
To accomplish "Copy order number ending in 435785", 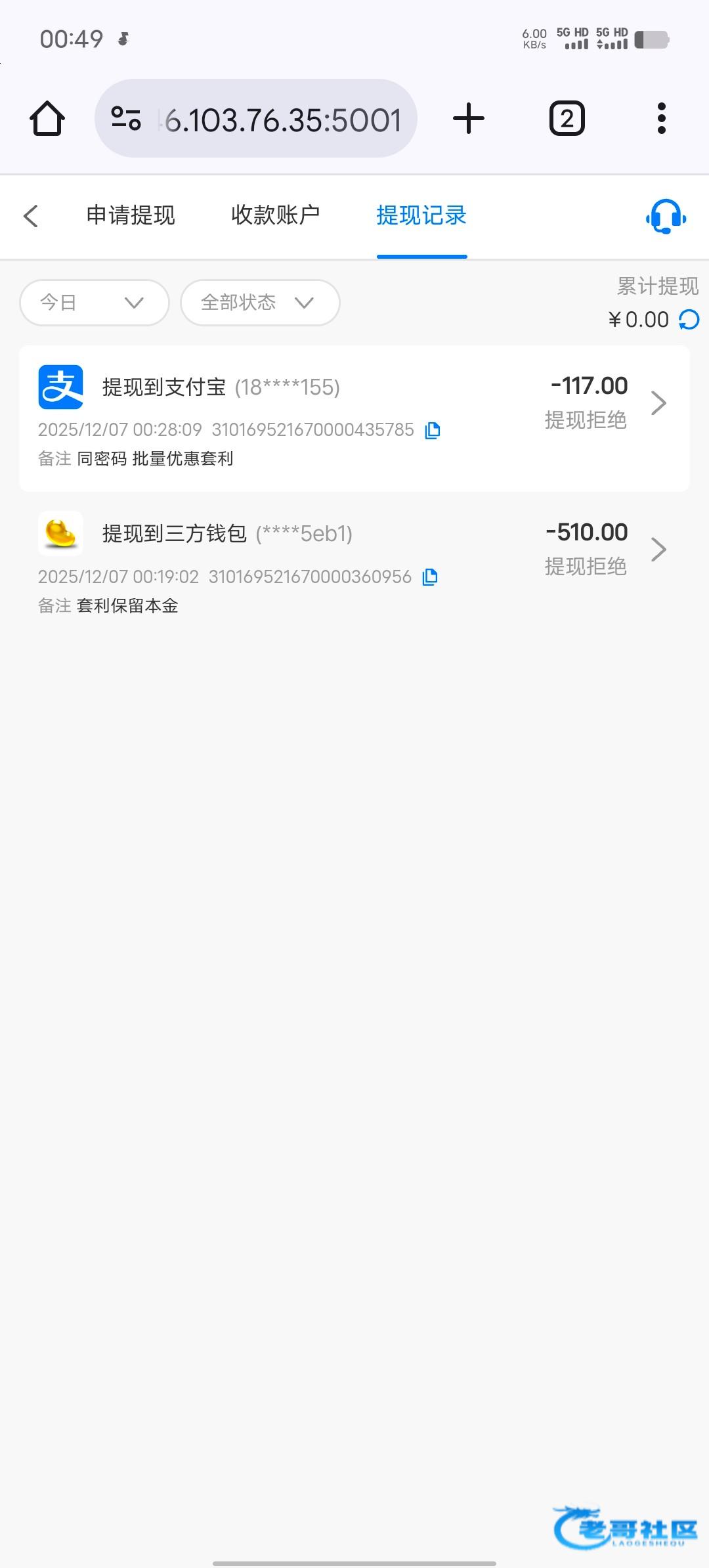I will (x=433, y=431).
